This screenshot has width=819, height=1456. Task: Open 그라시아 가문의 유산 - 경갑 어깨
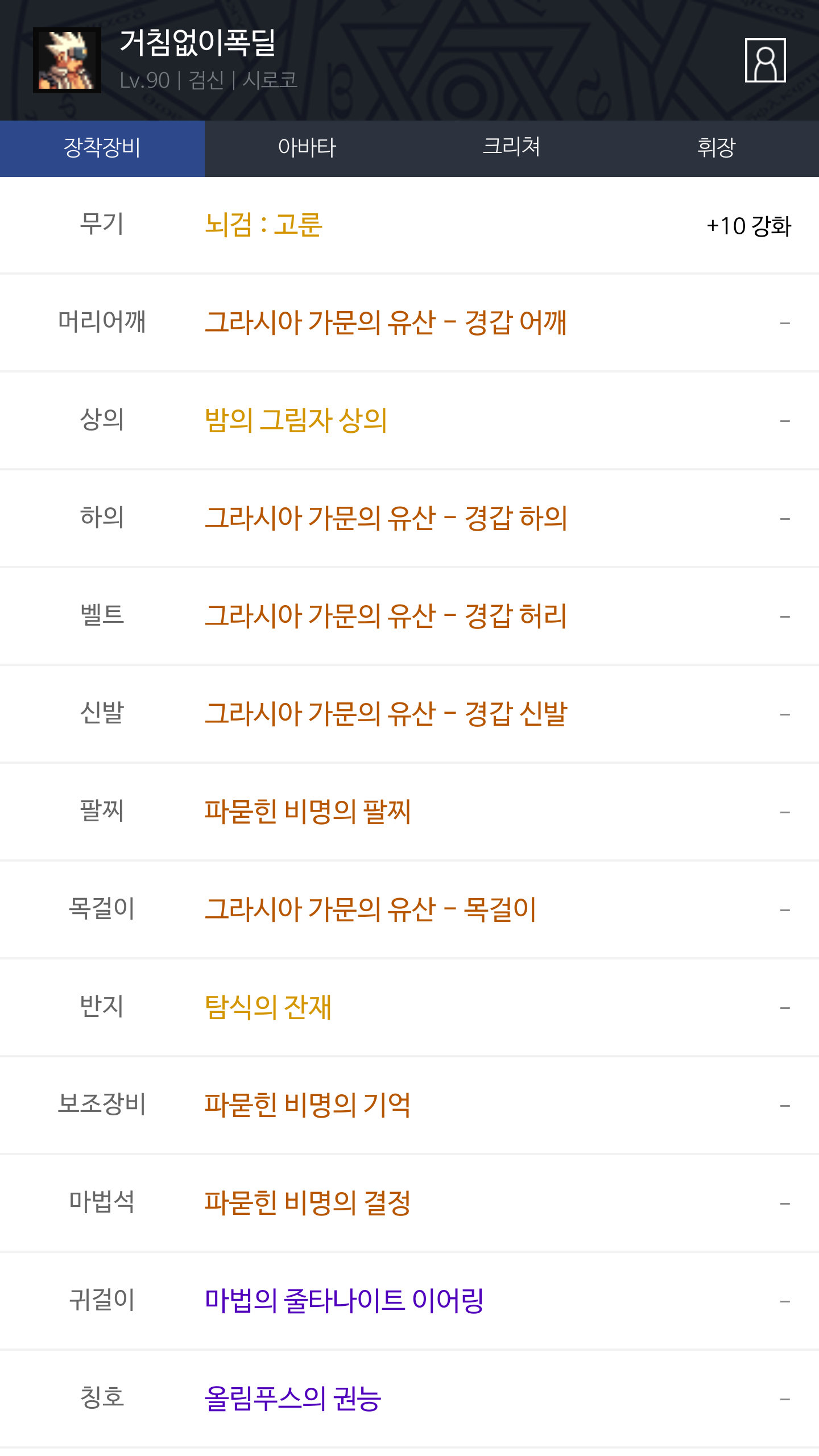pyautogui.click(x=386, y=322)
